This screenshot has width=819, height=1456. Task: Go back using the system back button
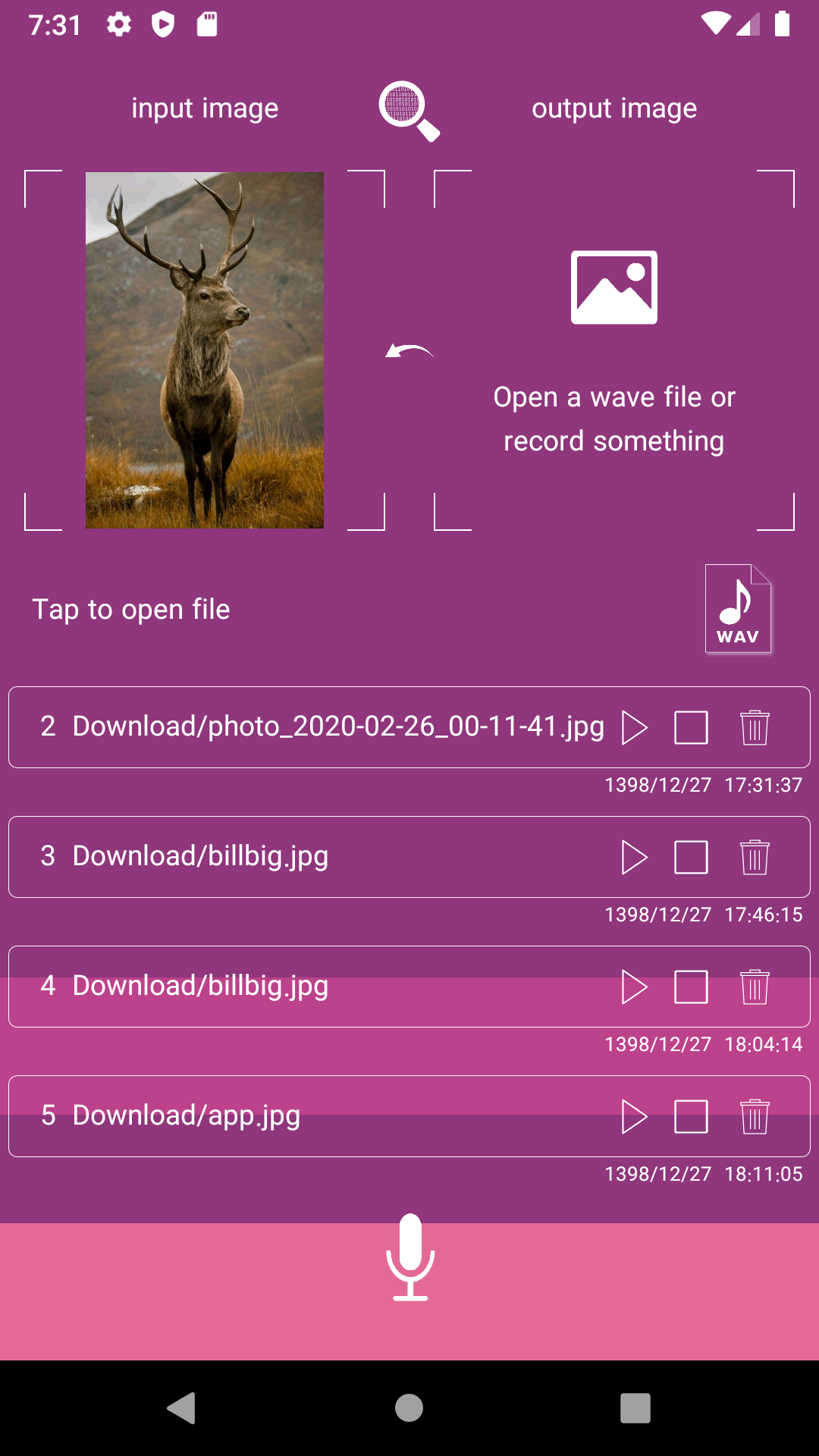point(182,1408)
